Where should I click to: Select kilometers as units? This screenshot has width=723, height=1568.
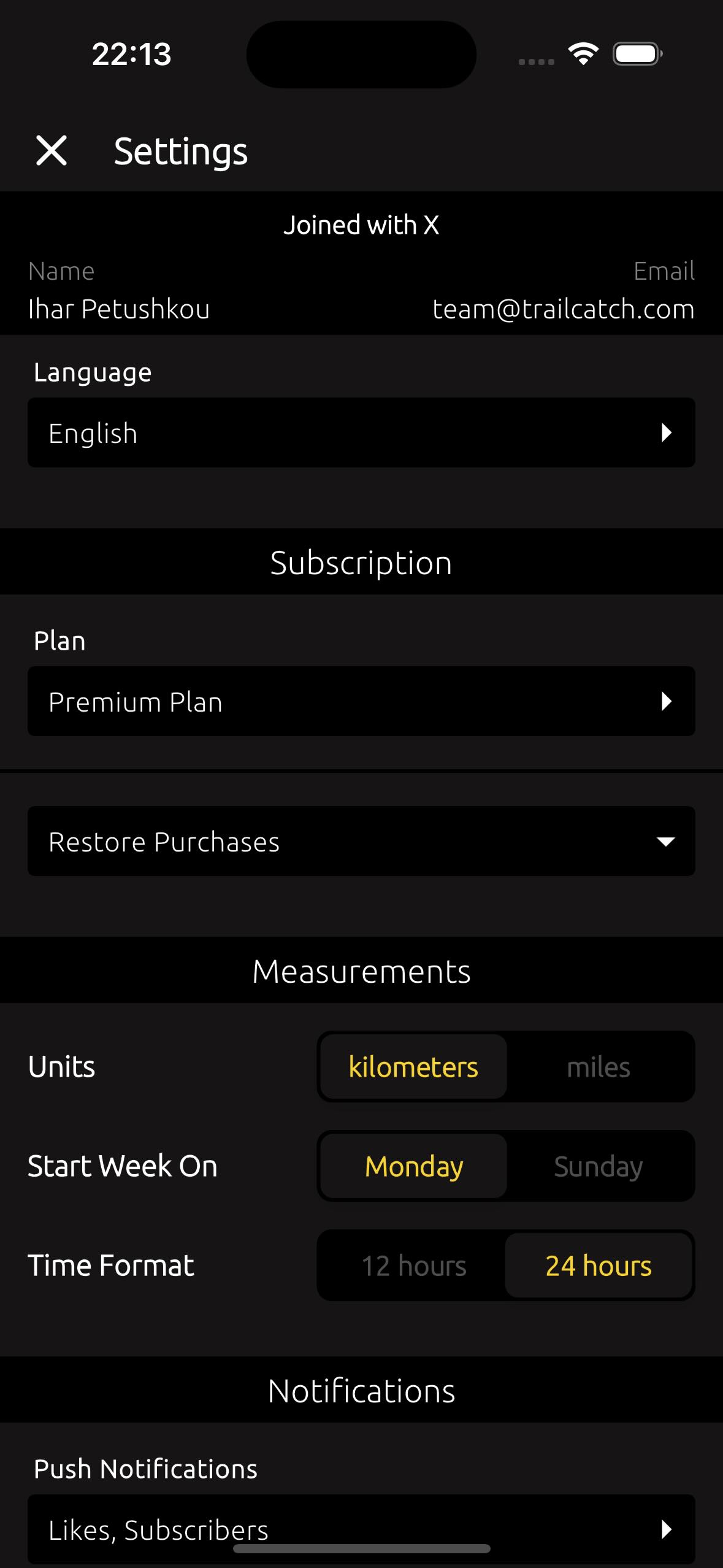point(413,1067)
